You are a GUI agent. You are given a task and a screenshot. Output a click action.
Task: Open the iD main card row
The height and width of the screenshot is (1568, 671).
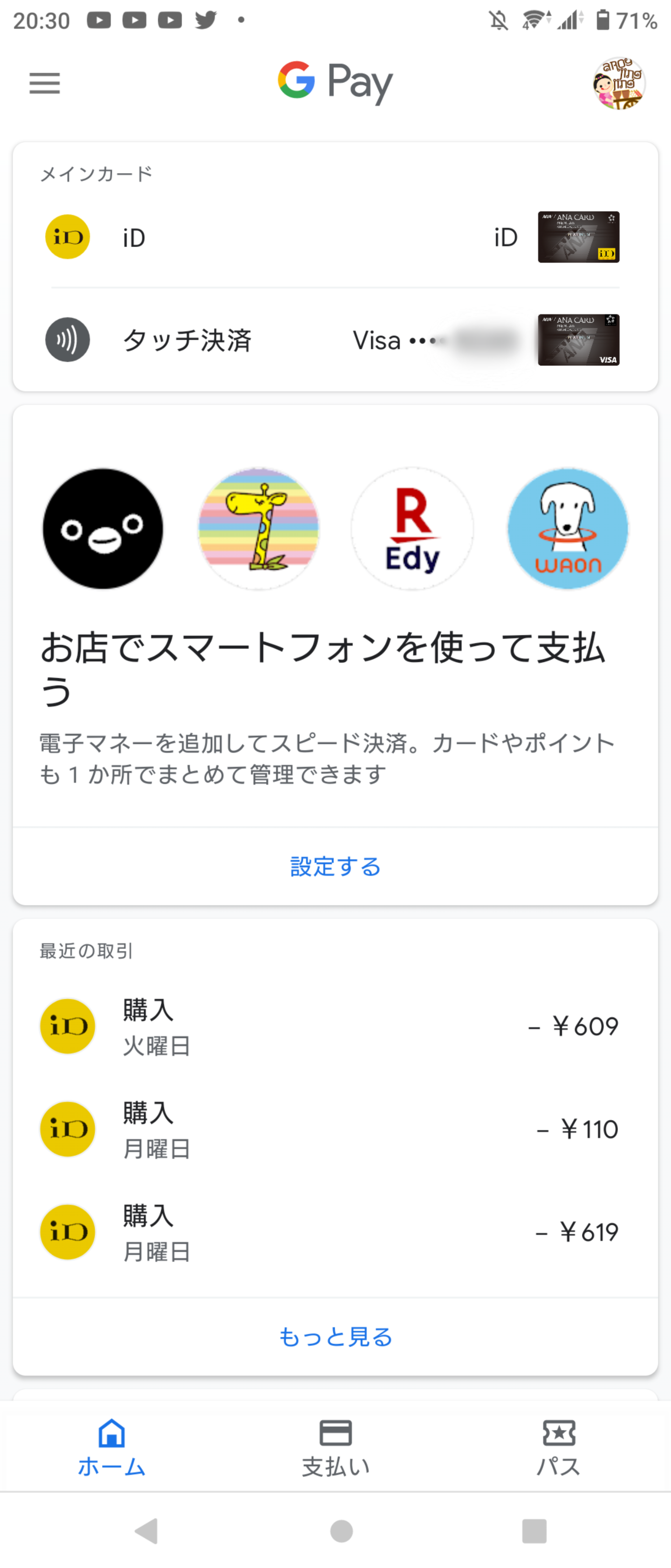[335, 237]
